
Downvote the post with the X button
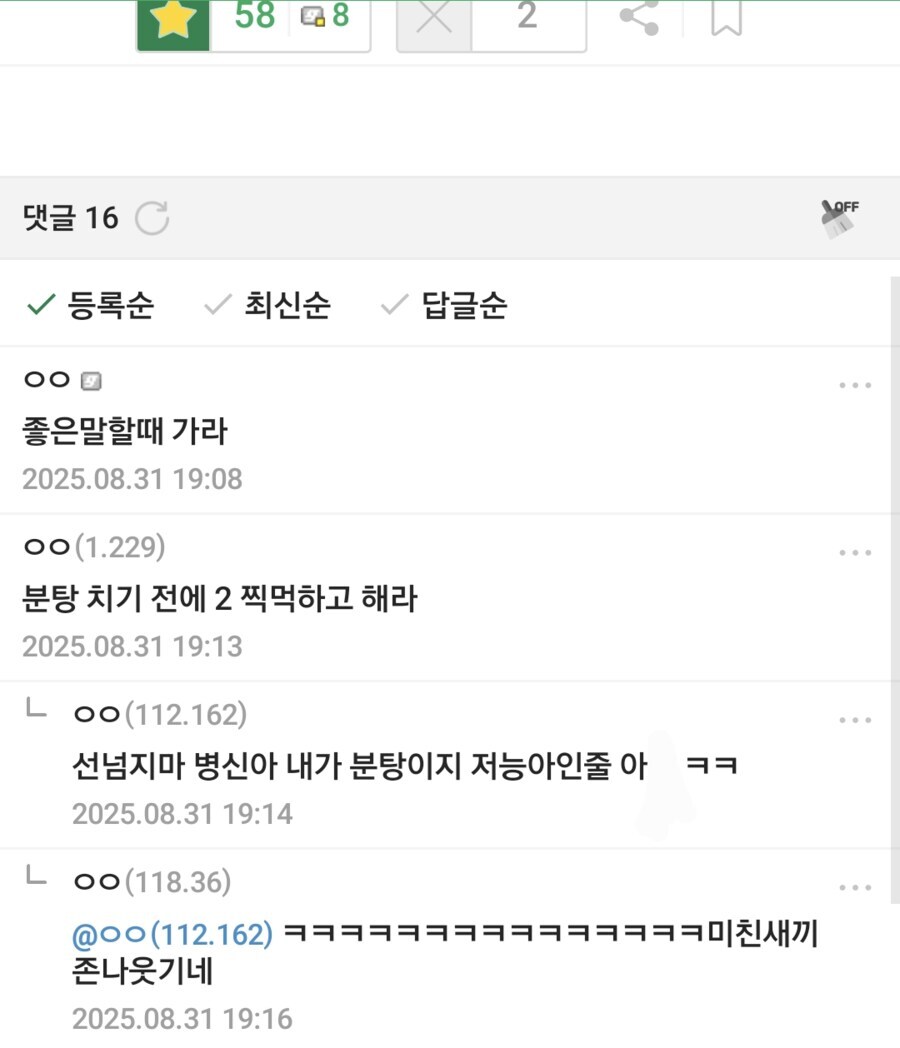pyautogui.click(x=434, y=20)
